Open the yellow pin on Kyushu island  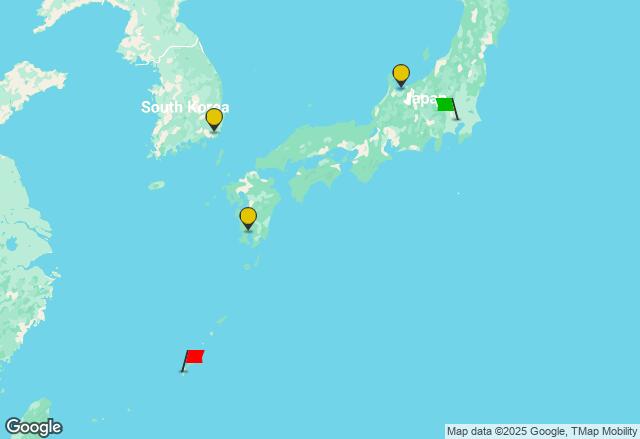pos(248,217)
